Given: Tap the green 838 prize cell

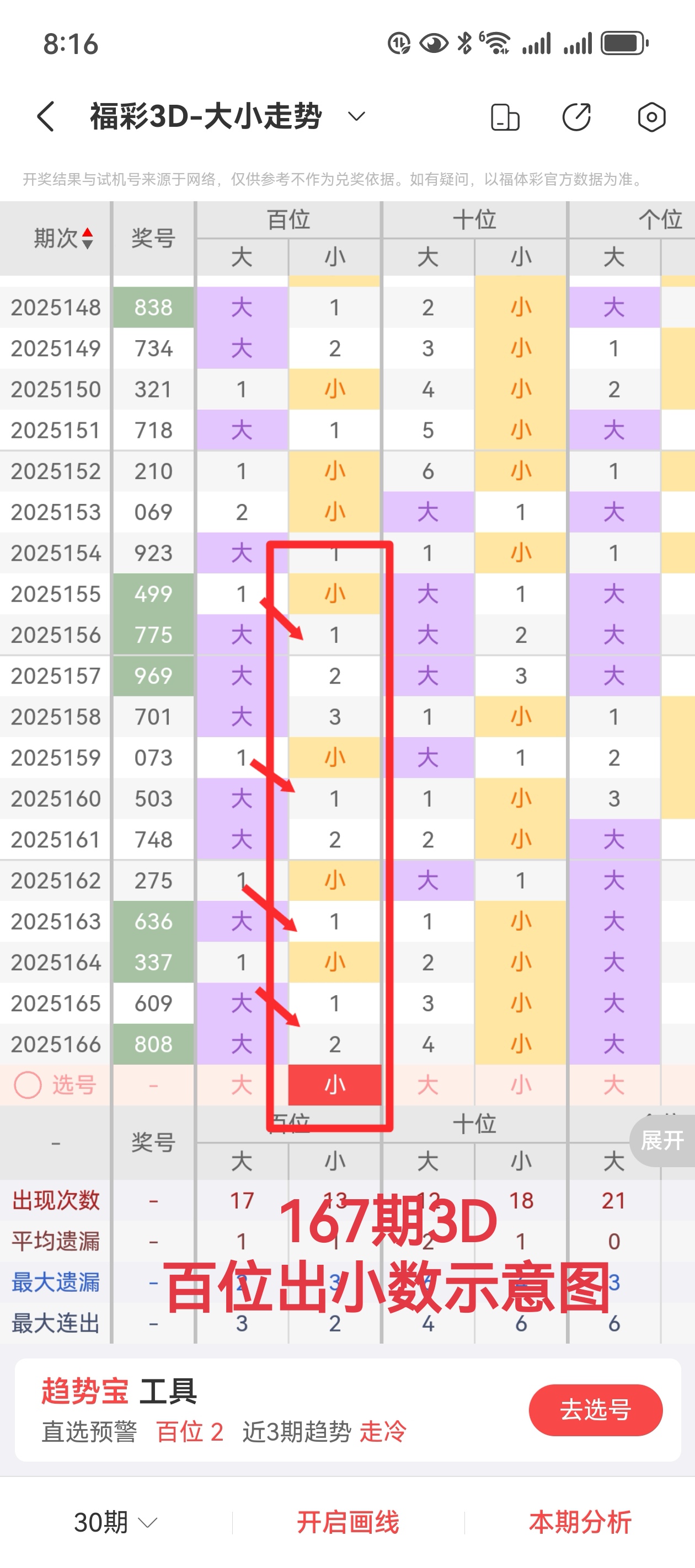Looking at the screenshot, I should 153,308.
